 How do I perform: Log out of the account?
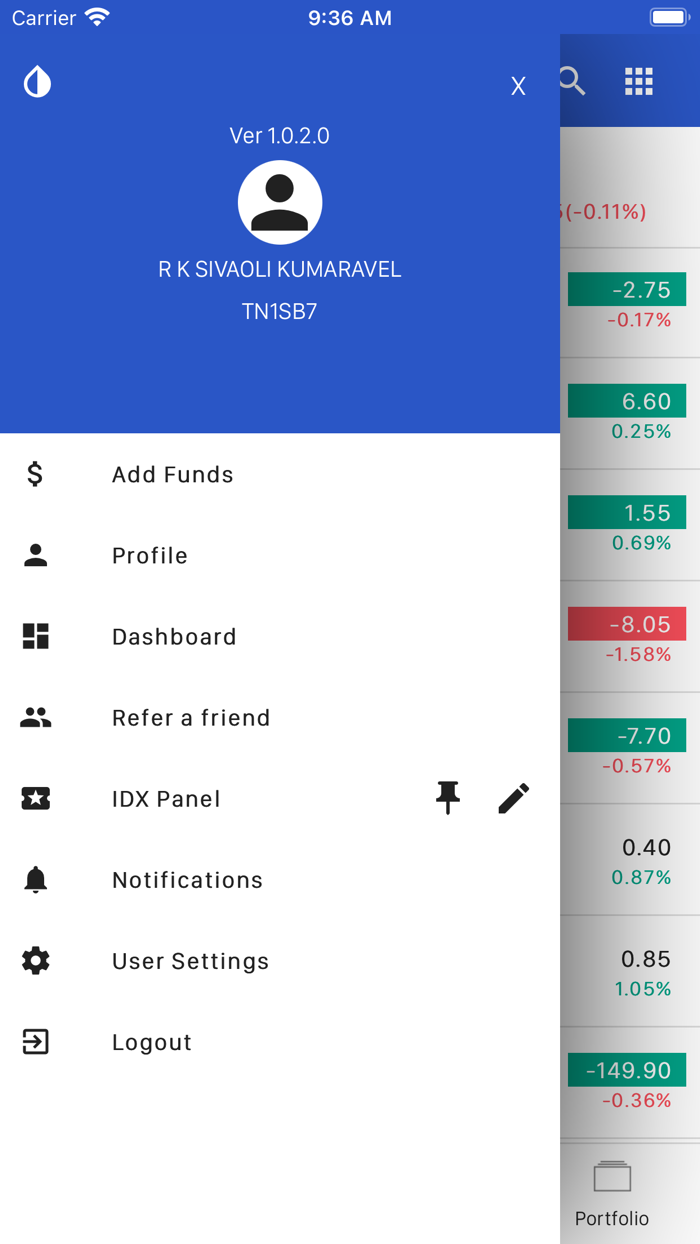[x=152, y=1042]
